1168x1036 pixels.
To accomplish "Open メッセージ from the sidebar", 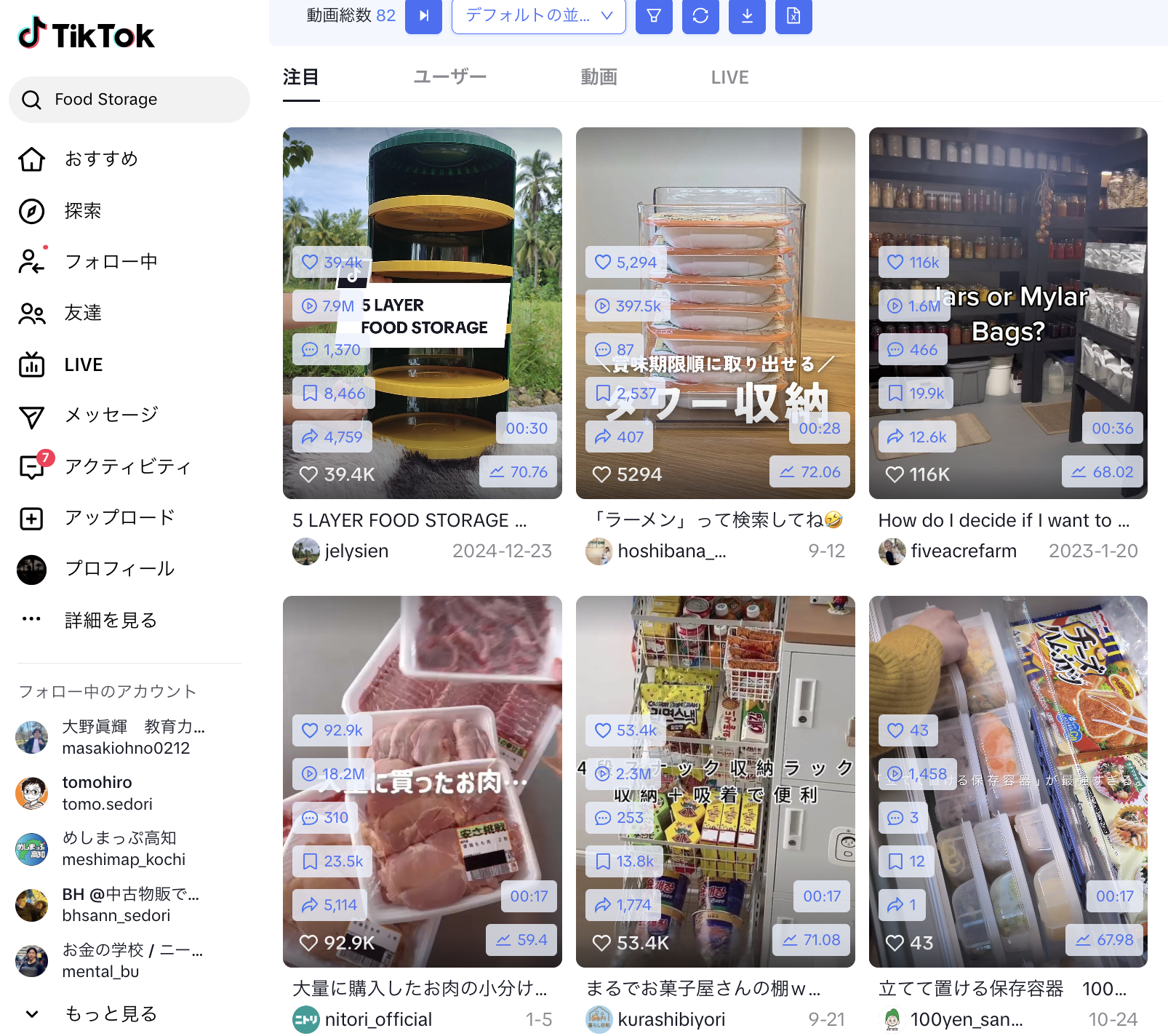I will tap(111, 415).
